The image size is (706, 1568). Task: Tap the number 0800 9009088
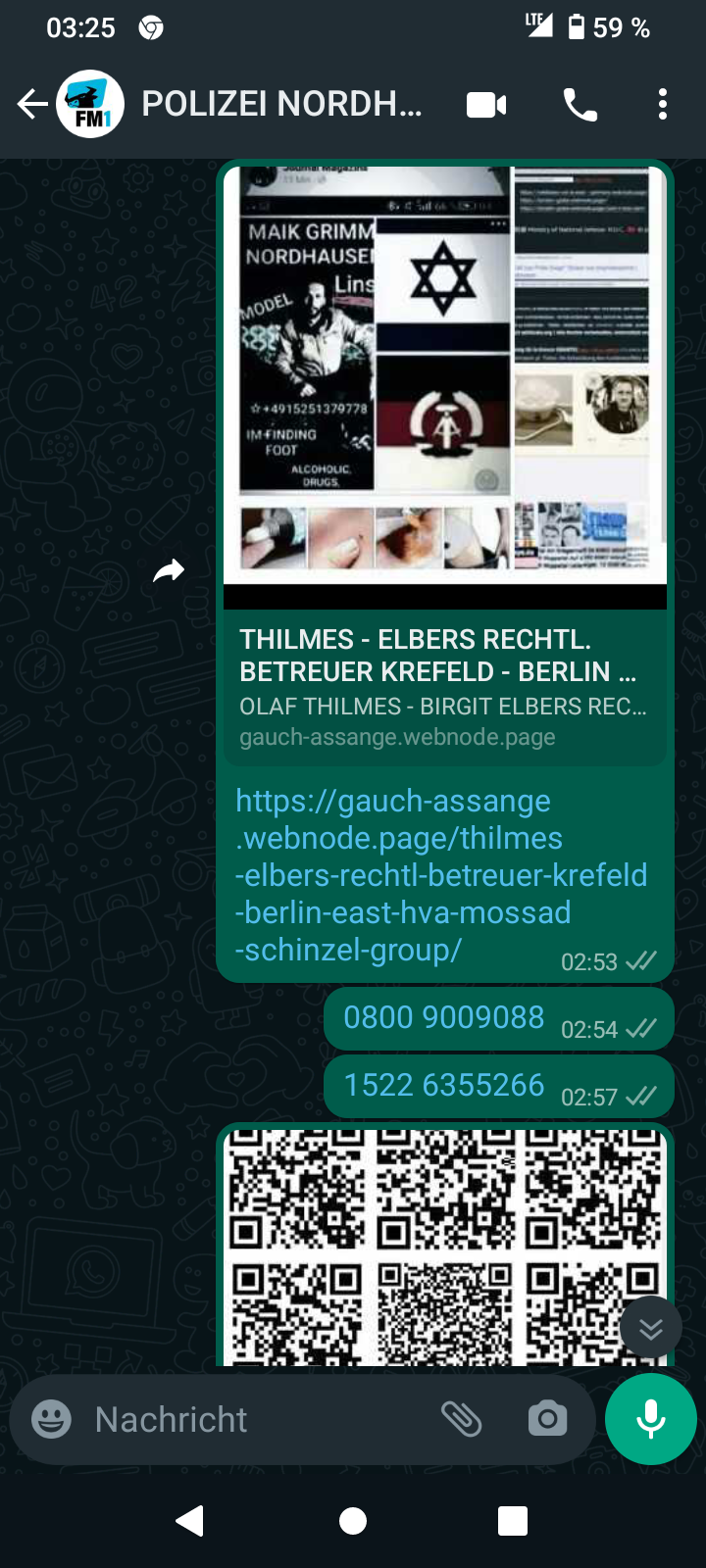pos(443,1017)
